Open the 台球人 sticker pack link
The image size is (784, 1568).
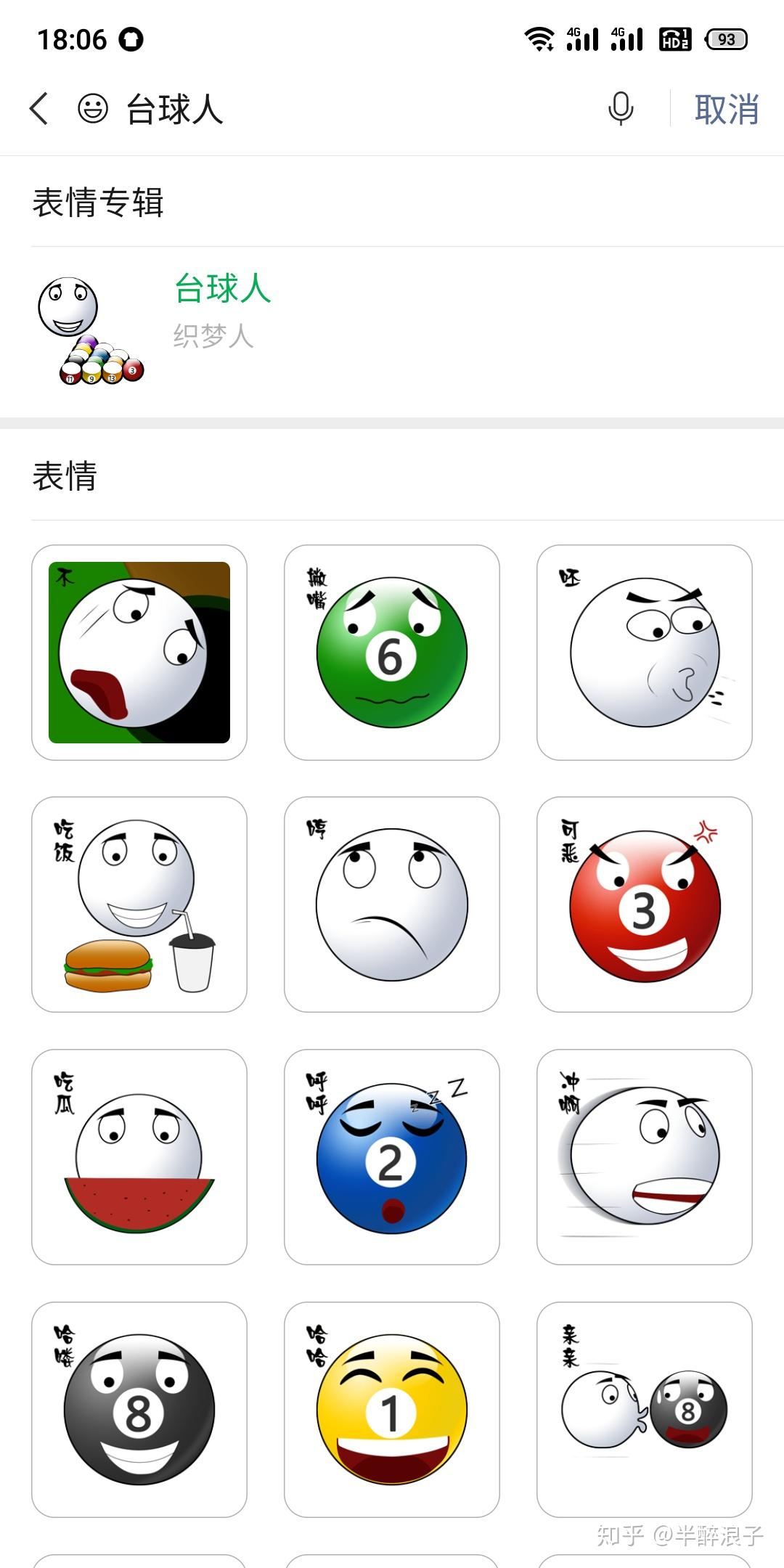tap(221, 290)
